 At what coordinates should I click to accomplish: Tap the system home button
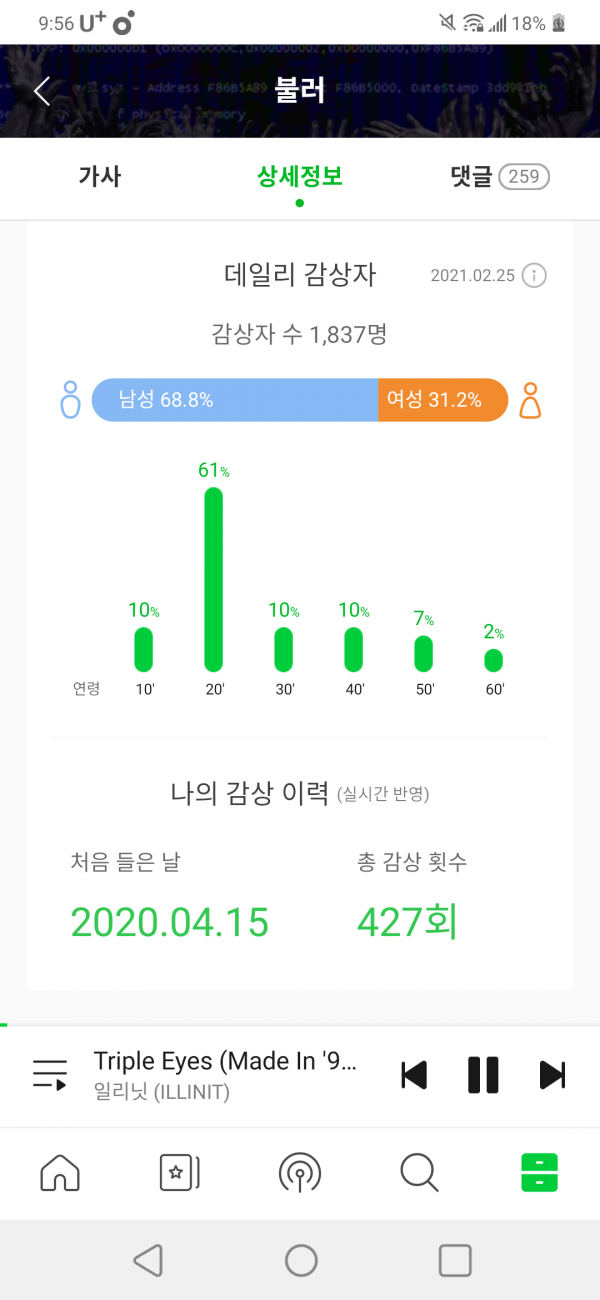(x=301, y=1260)
